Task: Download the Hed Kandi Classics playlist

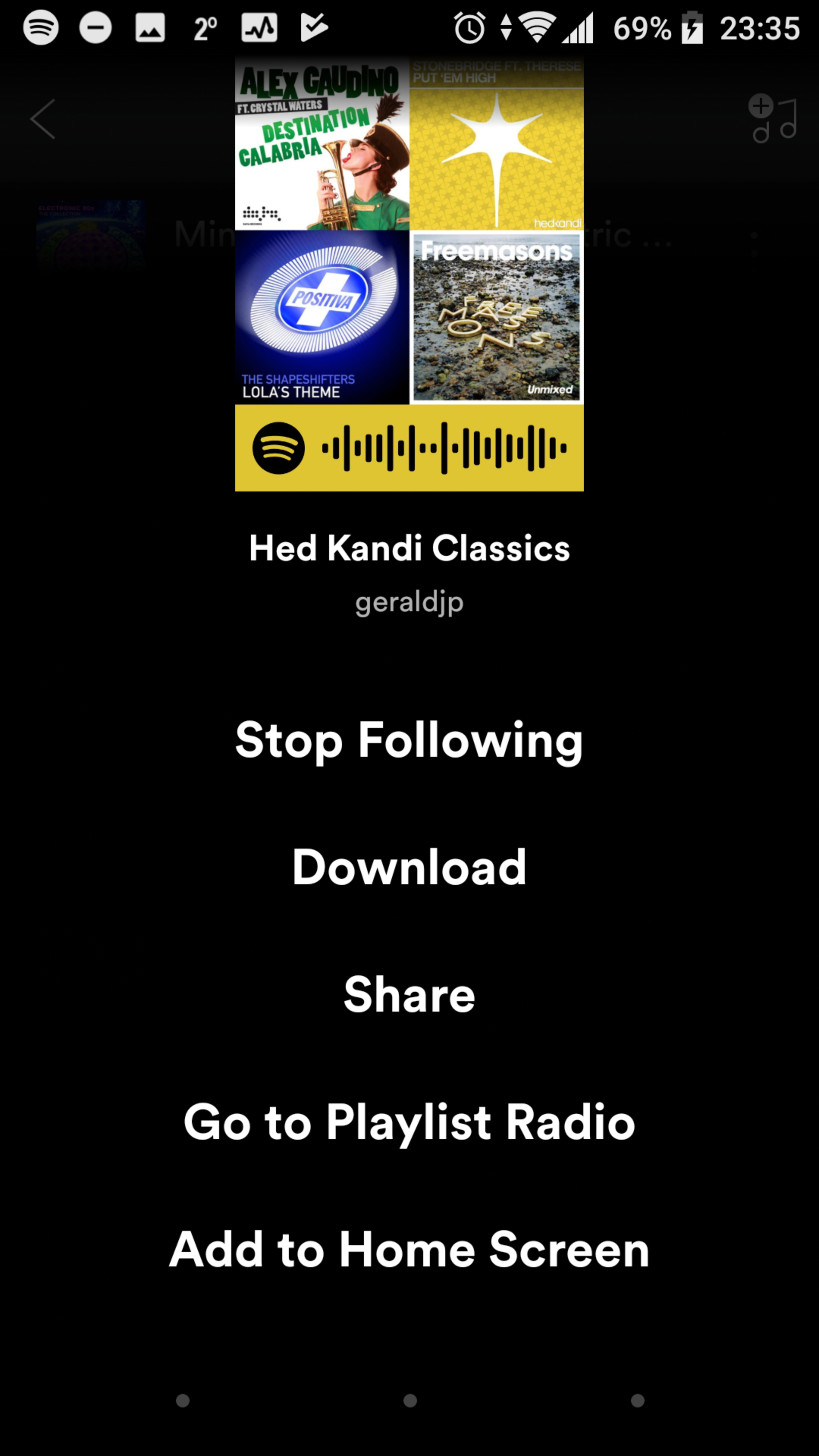Action: click(409, 867)
